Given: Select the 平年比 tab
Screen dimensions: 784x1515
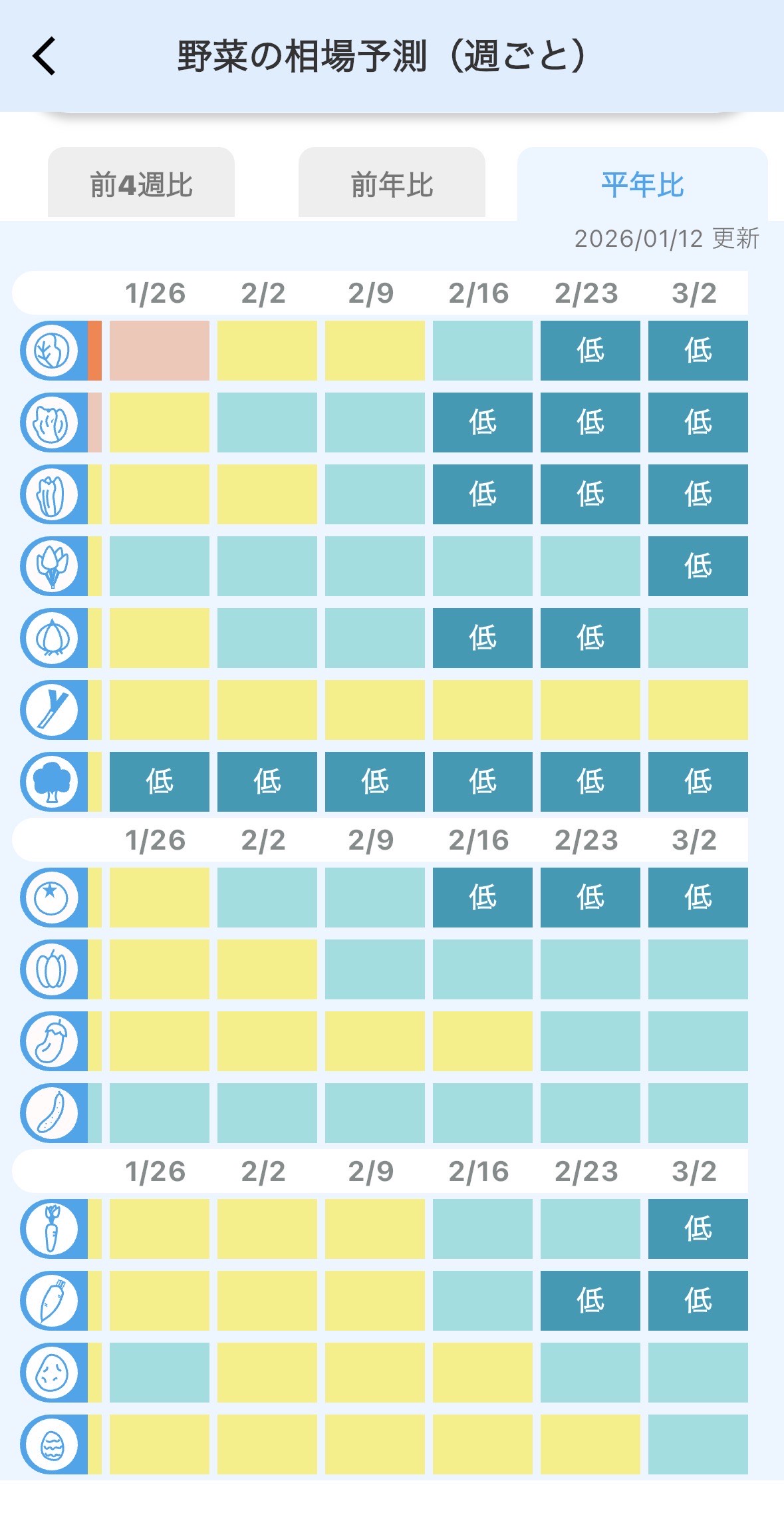Looking at the screenshot, I should pyautogui.click(x=642, y=184).
